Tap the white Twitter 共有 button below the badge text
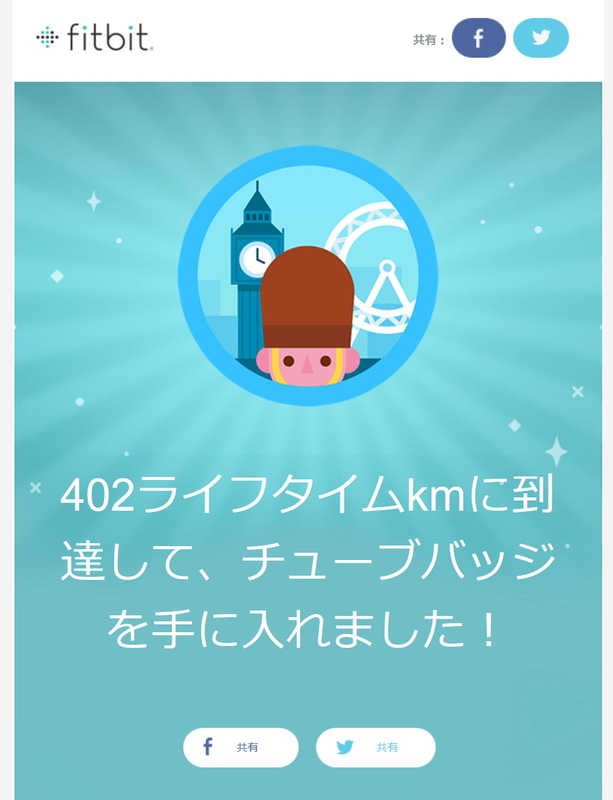The width and height of the screenshot is (613, 800). point(375,747)
